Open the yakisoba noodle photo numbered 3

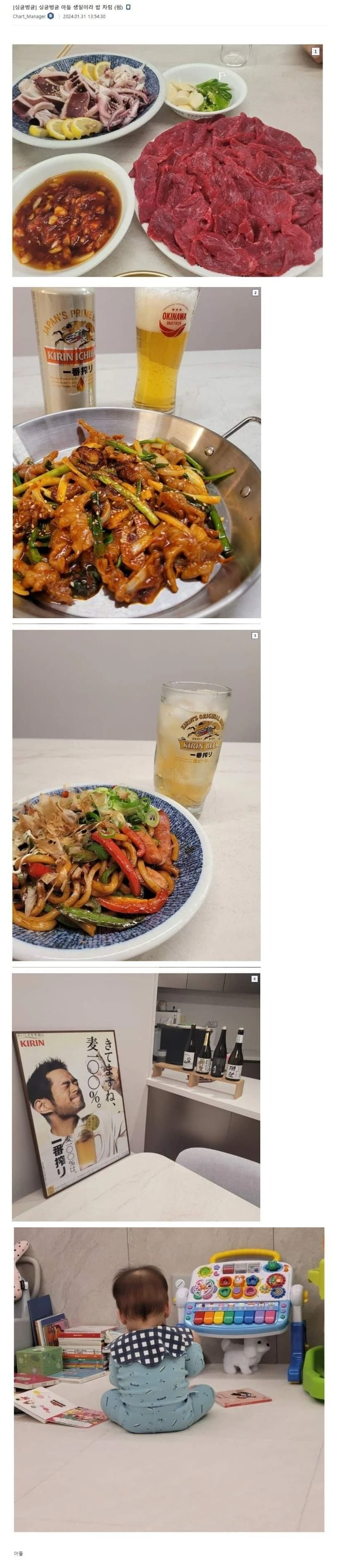tap(137, 795)
